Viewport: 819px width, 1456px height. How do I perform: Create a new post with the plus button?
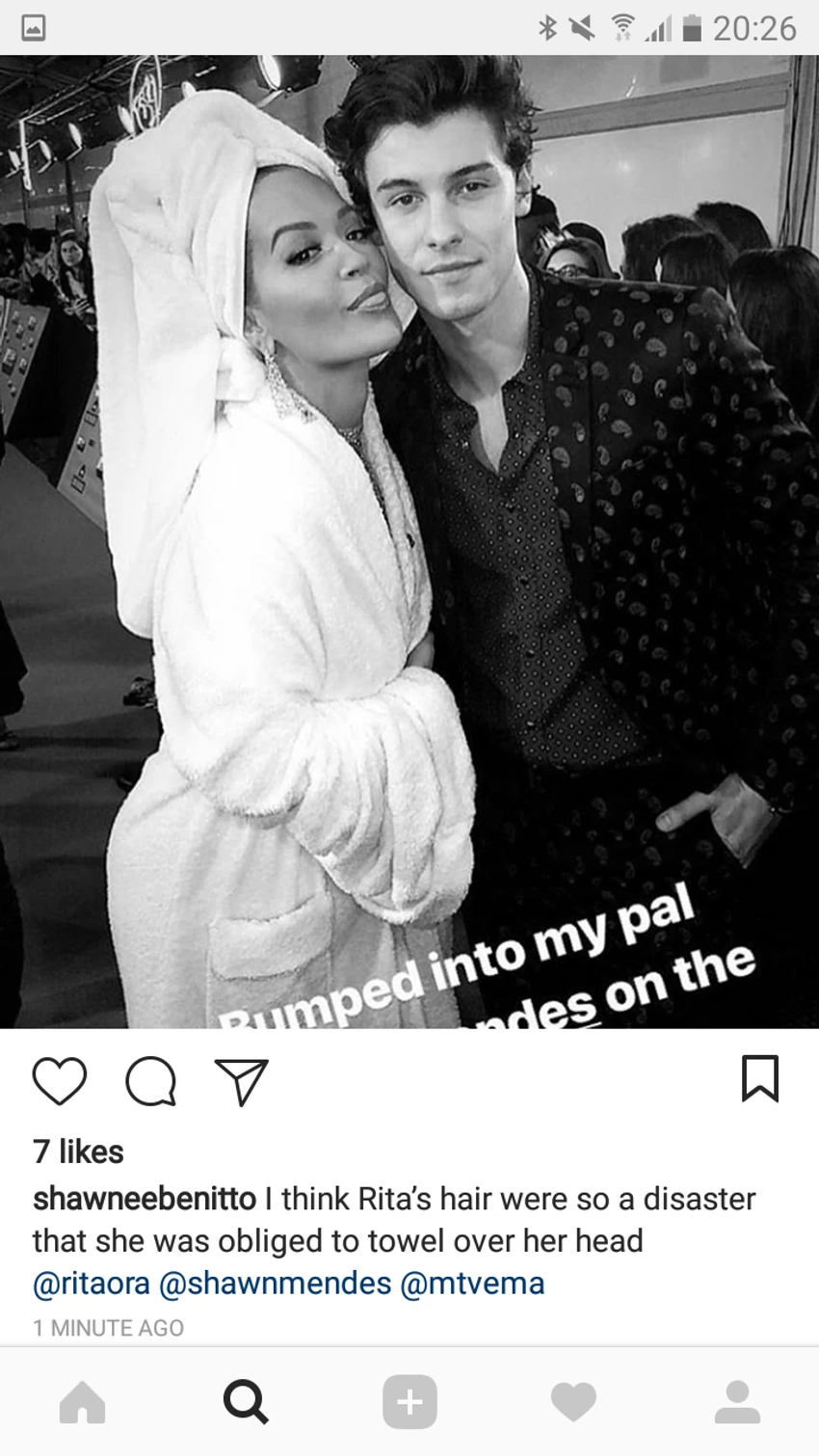[409, 1402]
